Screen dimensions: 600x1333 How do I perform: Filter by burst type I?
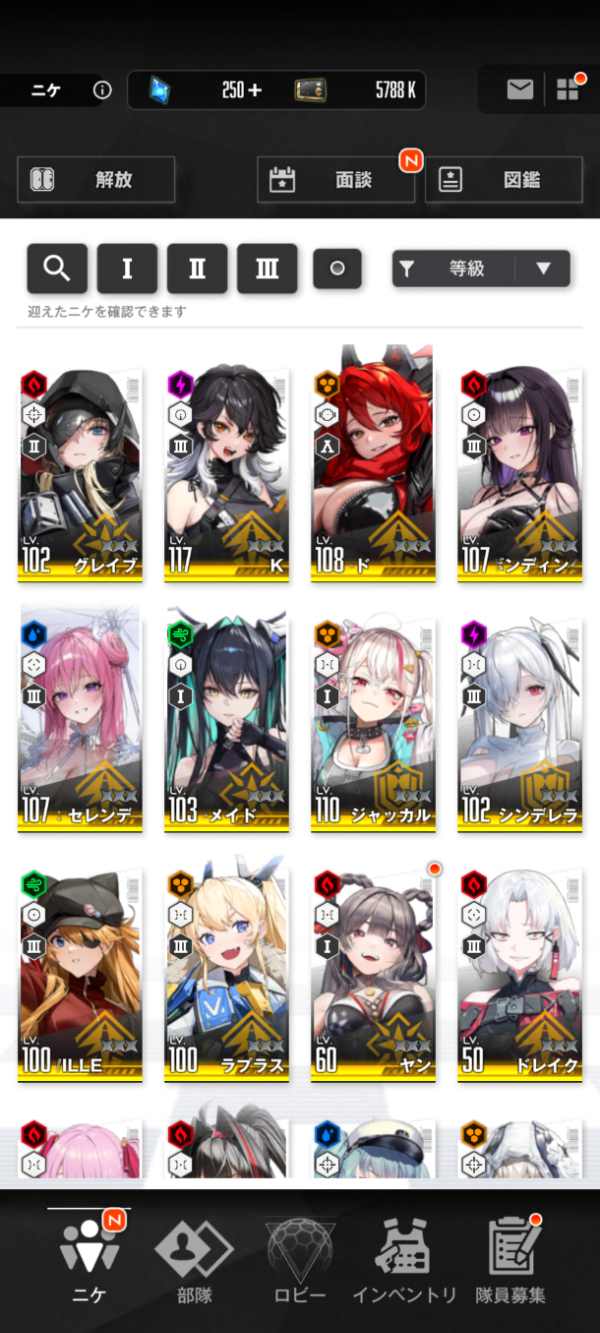coord(127,268)
